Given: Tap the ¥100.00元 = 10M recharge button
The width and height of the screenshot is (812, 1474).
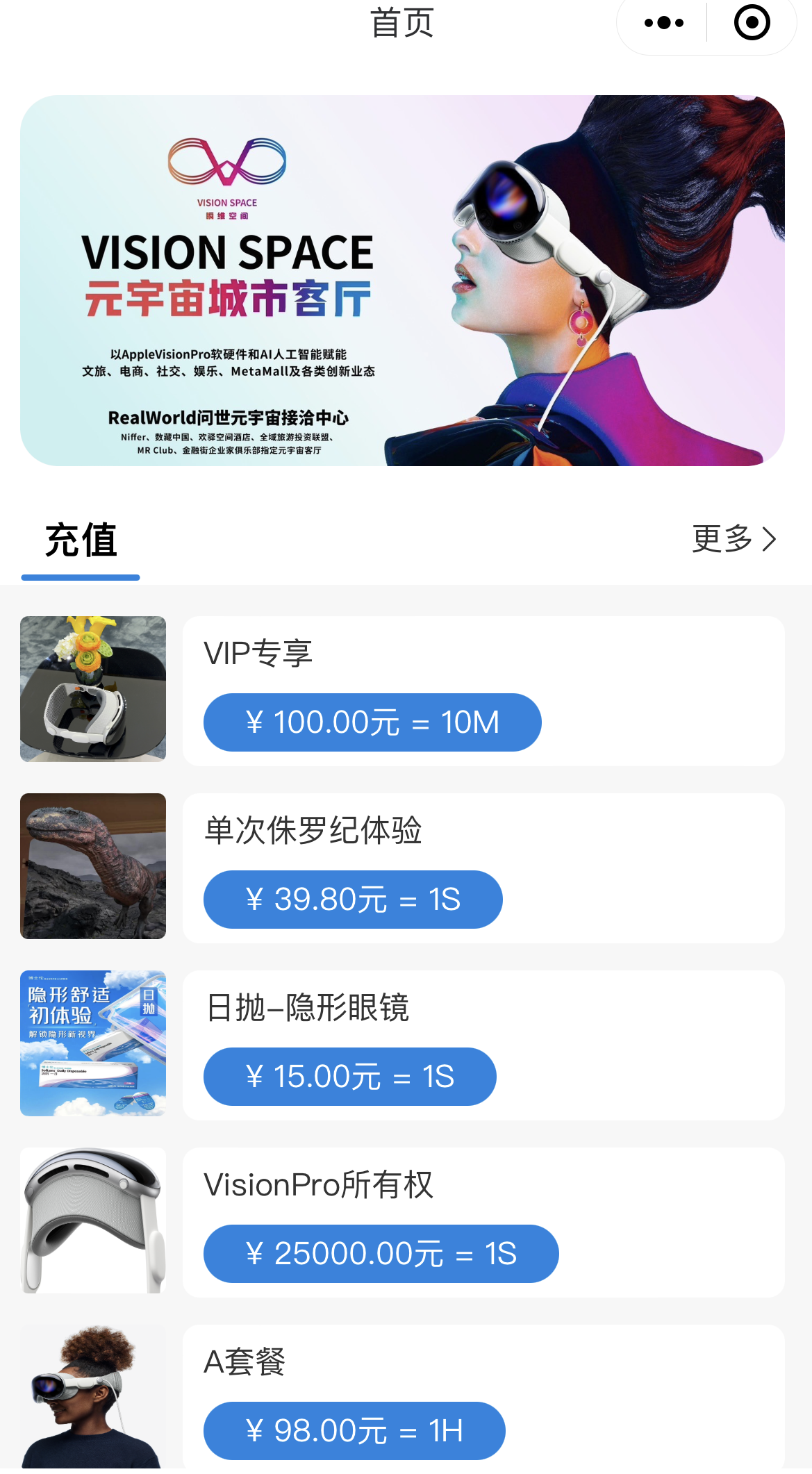Looking at the screenshot, I should pyautogui.click(x=372, y=722).
